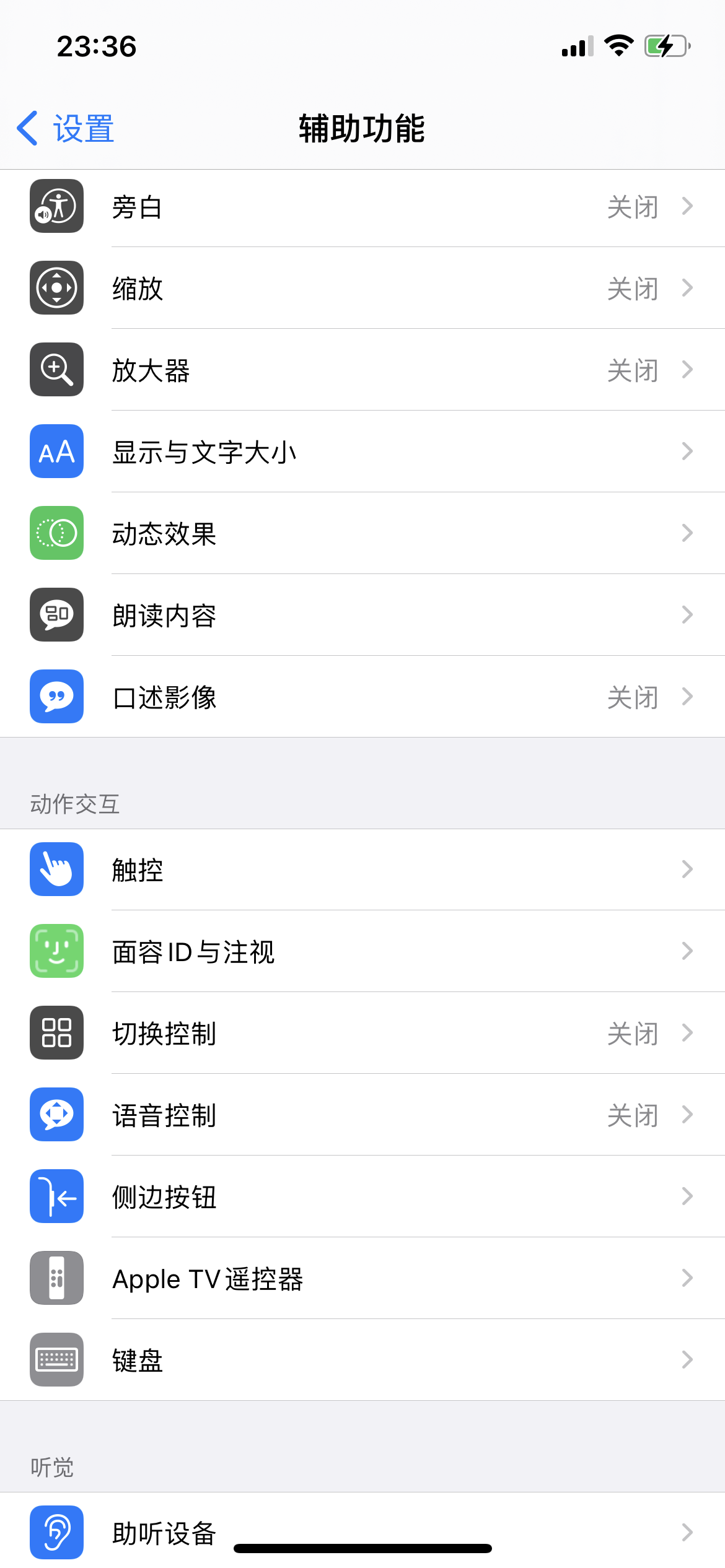Go back to 设置
725x1568 pixels.
point(66,129)
